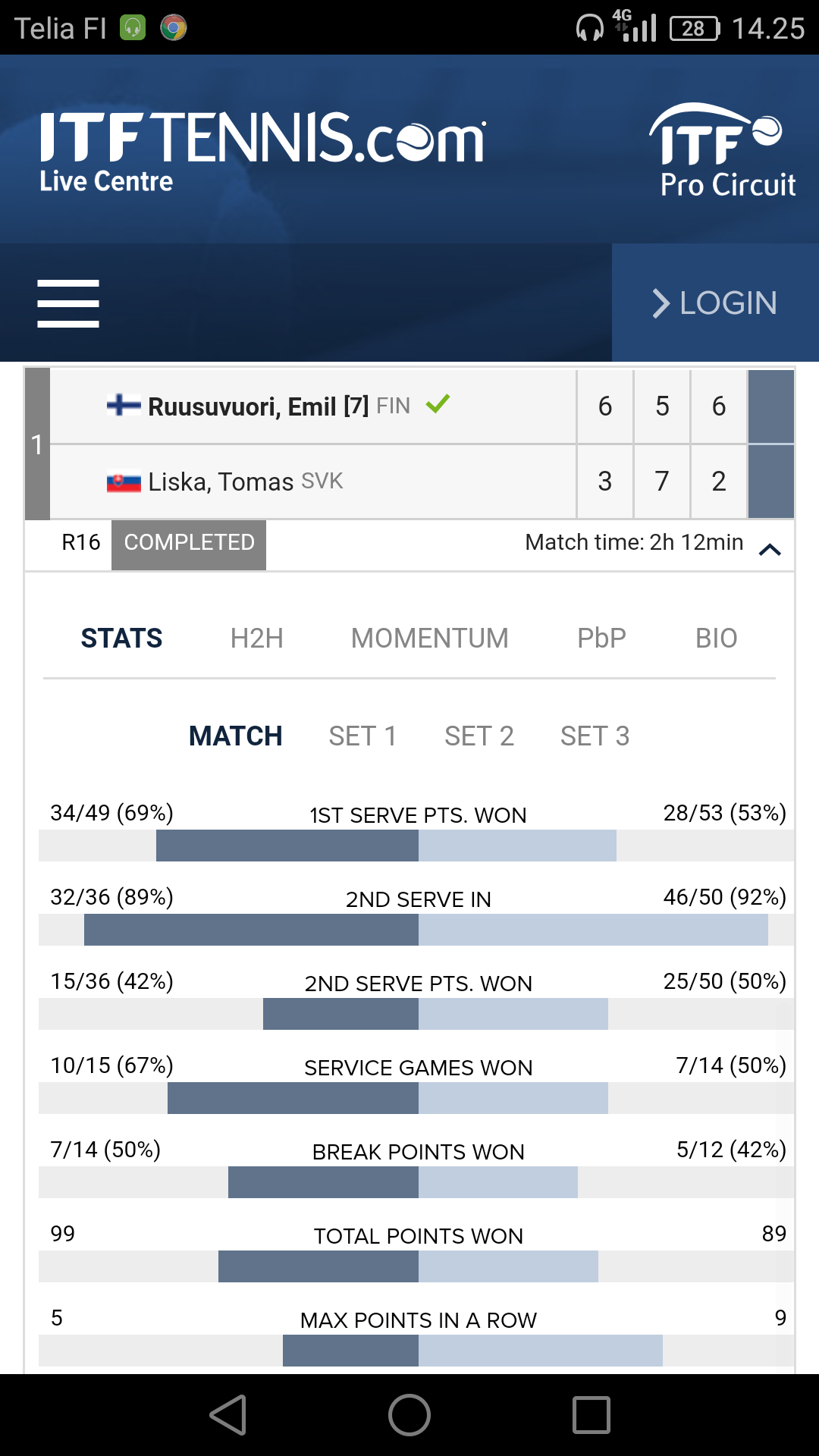Open the hamburger menu
The image size is (819, 1456).
pyautogui.click(x=68, y=303)
